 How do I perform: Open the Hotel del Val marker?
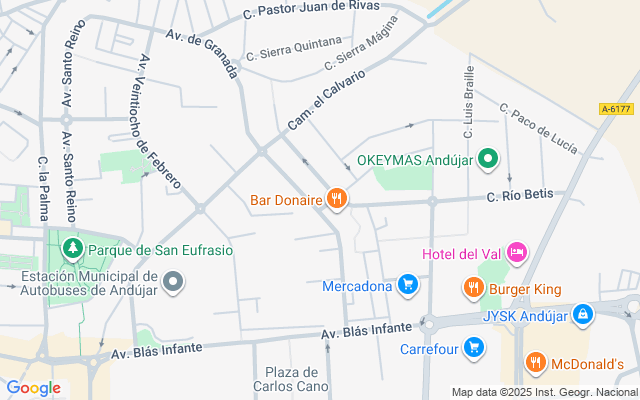click(x=517, y=252)
